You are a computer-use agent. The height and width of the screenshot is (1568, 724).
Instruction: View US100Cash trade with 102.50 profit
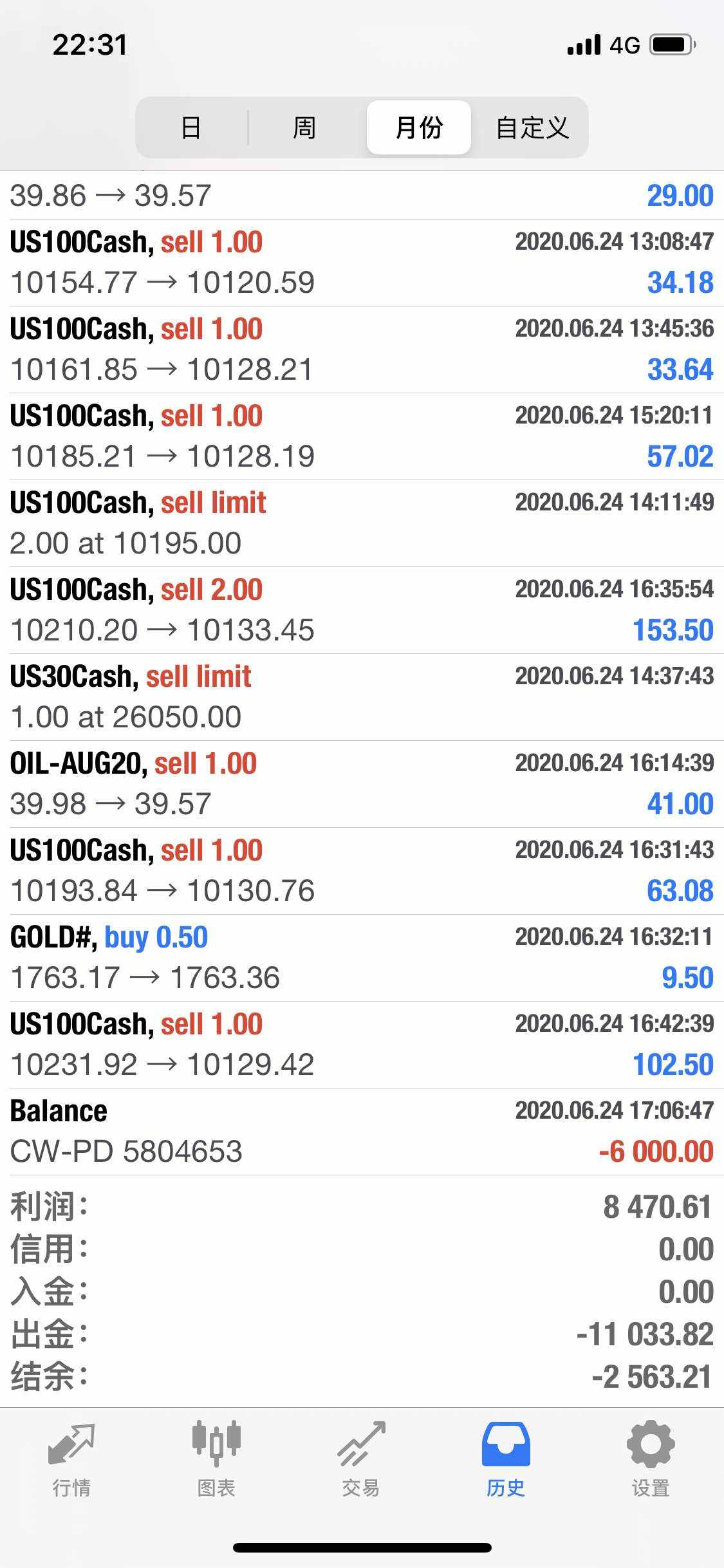click(362, 1045)
